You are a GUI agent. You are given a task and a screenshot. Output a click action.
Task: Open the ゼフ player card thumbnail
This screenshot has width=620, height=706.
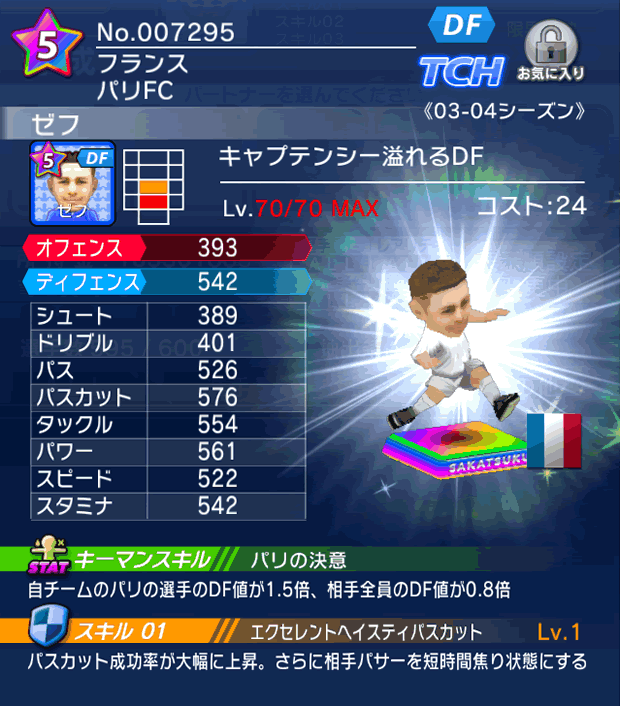(73, 181)
